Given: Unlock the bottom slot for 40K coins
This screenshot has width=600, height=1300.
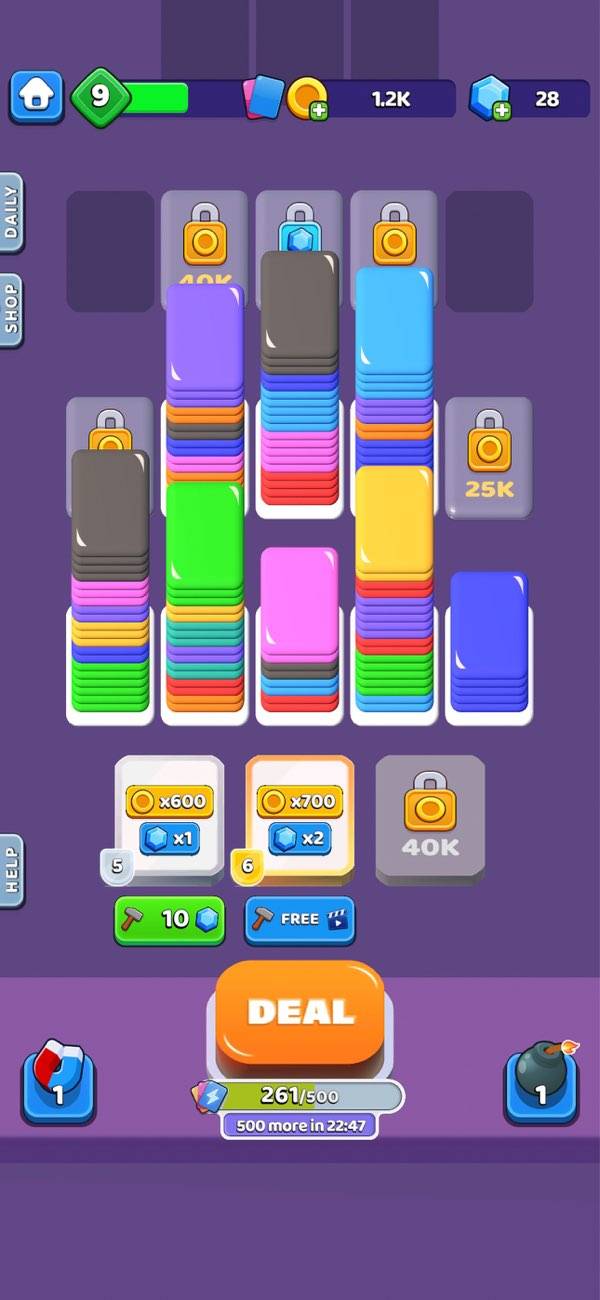Looking at the screenshot, I should [x=430, y=820].
